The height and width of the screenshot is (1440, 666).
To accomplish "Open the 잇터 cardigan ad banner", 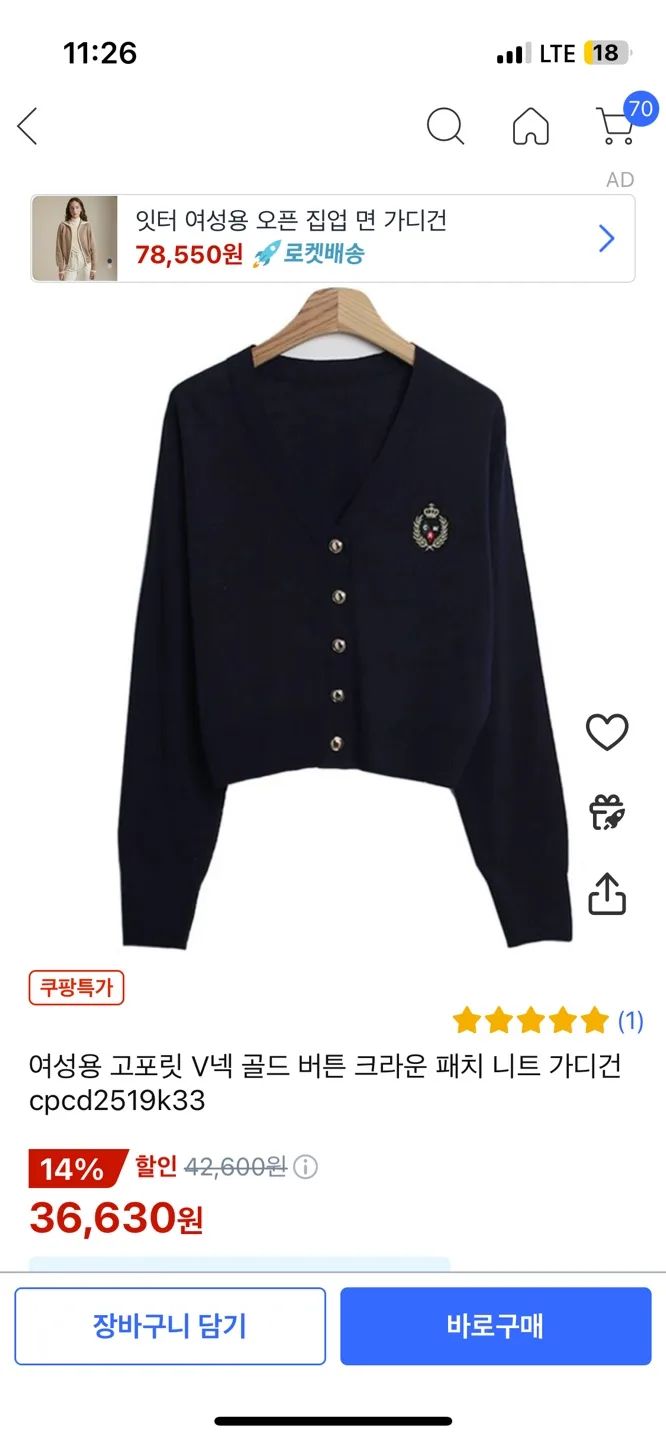I will (332, 238).
